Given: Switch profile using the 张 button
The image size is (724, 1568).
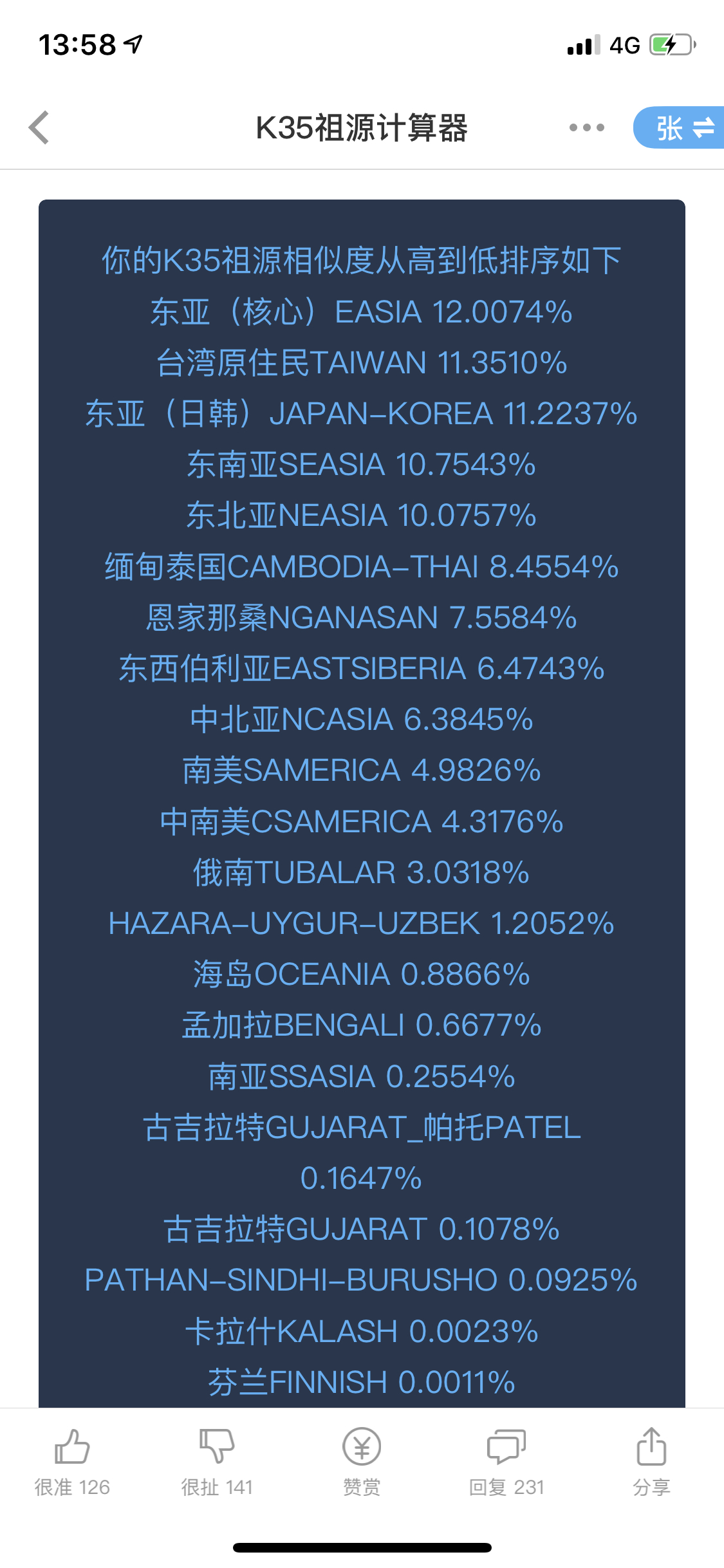Looking at the screenshot, I should click(x=679, y=127).
